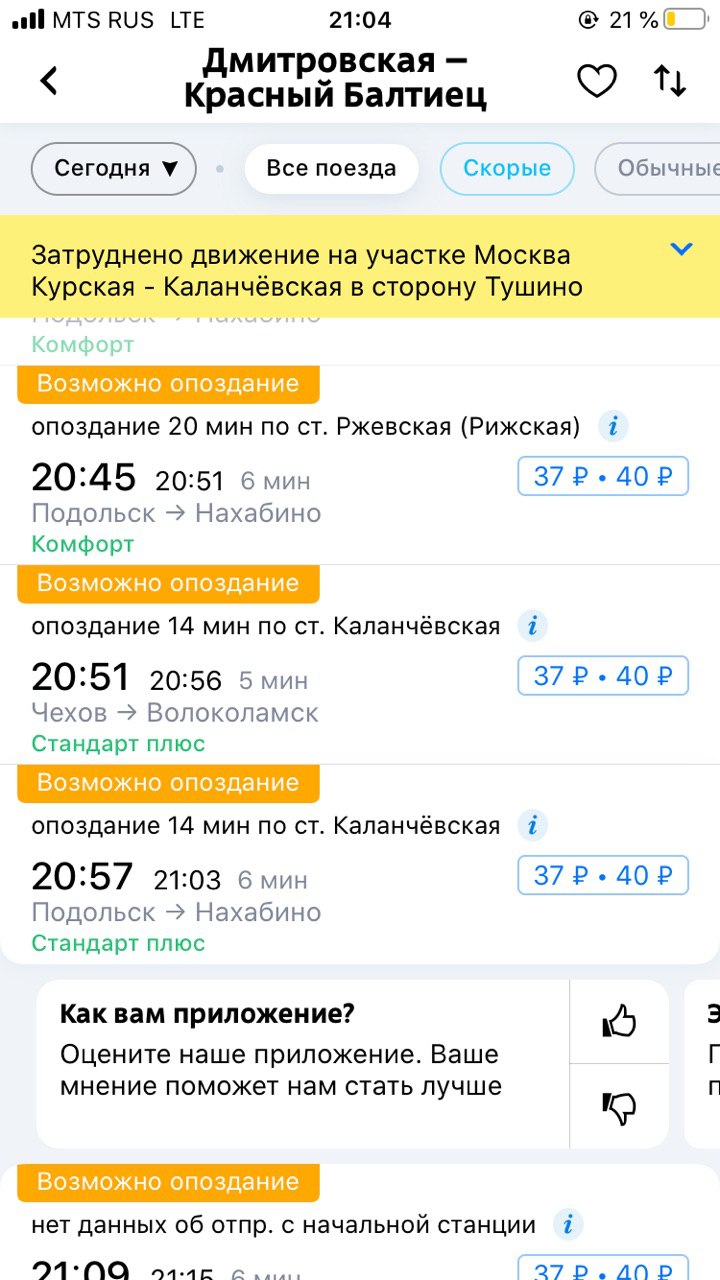
Task: Tap the price button of the 20:57 train
Action: click(x=603, y=876)
